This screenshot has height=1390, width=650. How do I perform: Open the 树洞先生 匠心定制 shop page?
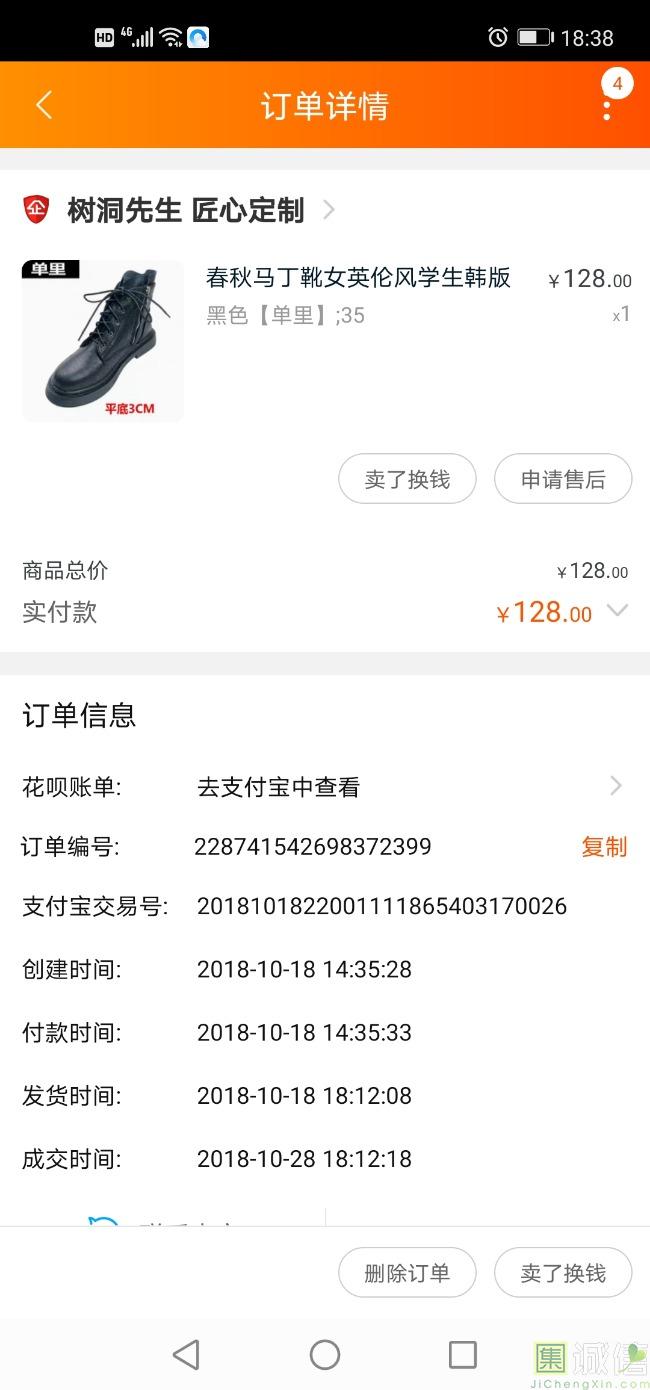point(185,210)
